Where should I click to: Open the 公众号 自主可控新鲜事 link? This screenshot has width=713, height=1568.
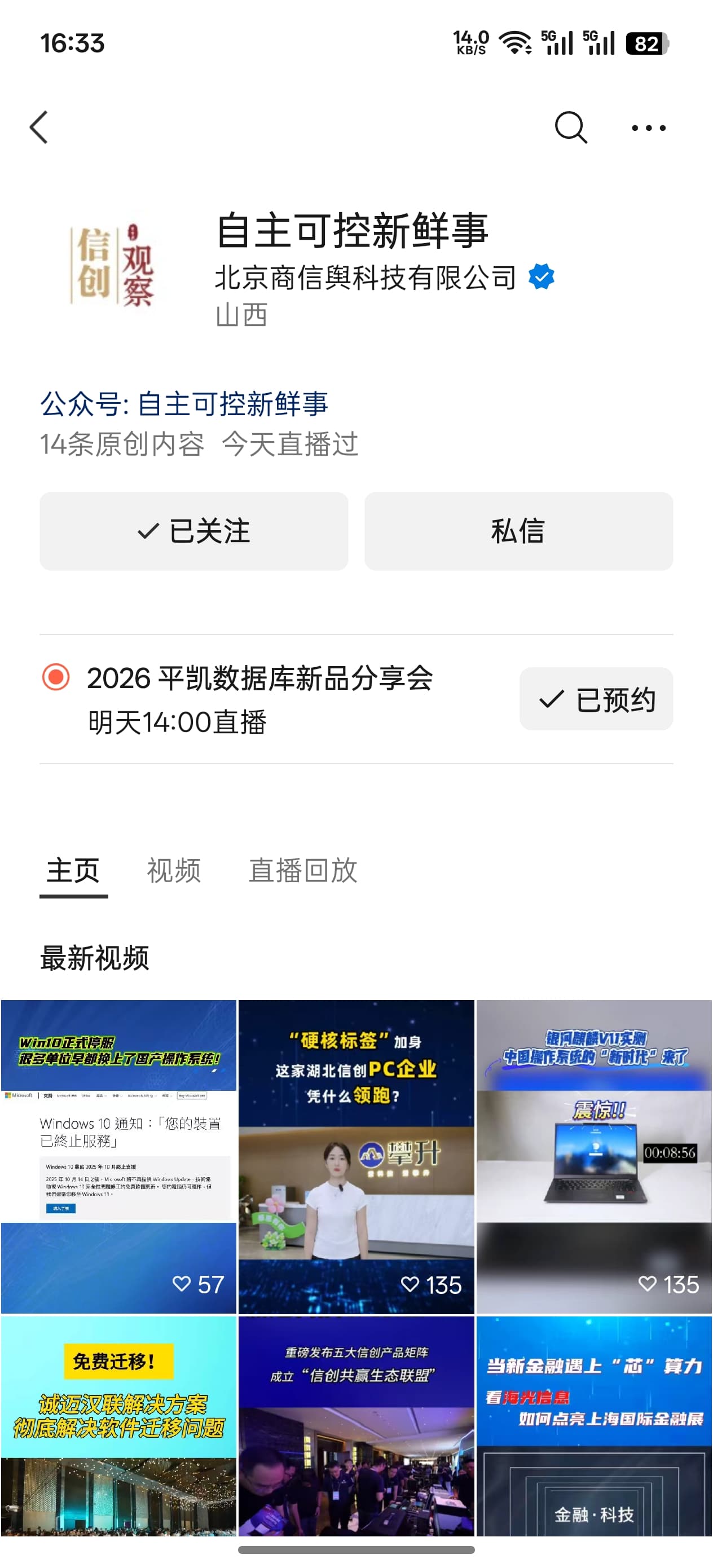click(x=184, y=404)
